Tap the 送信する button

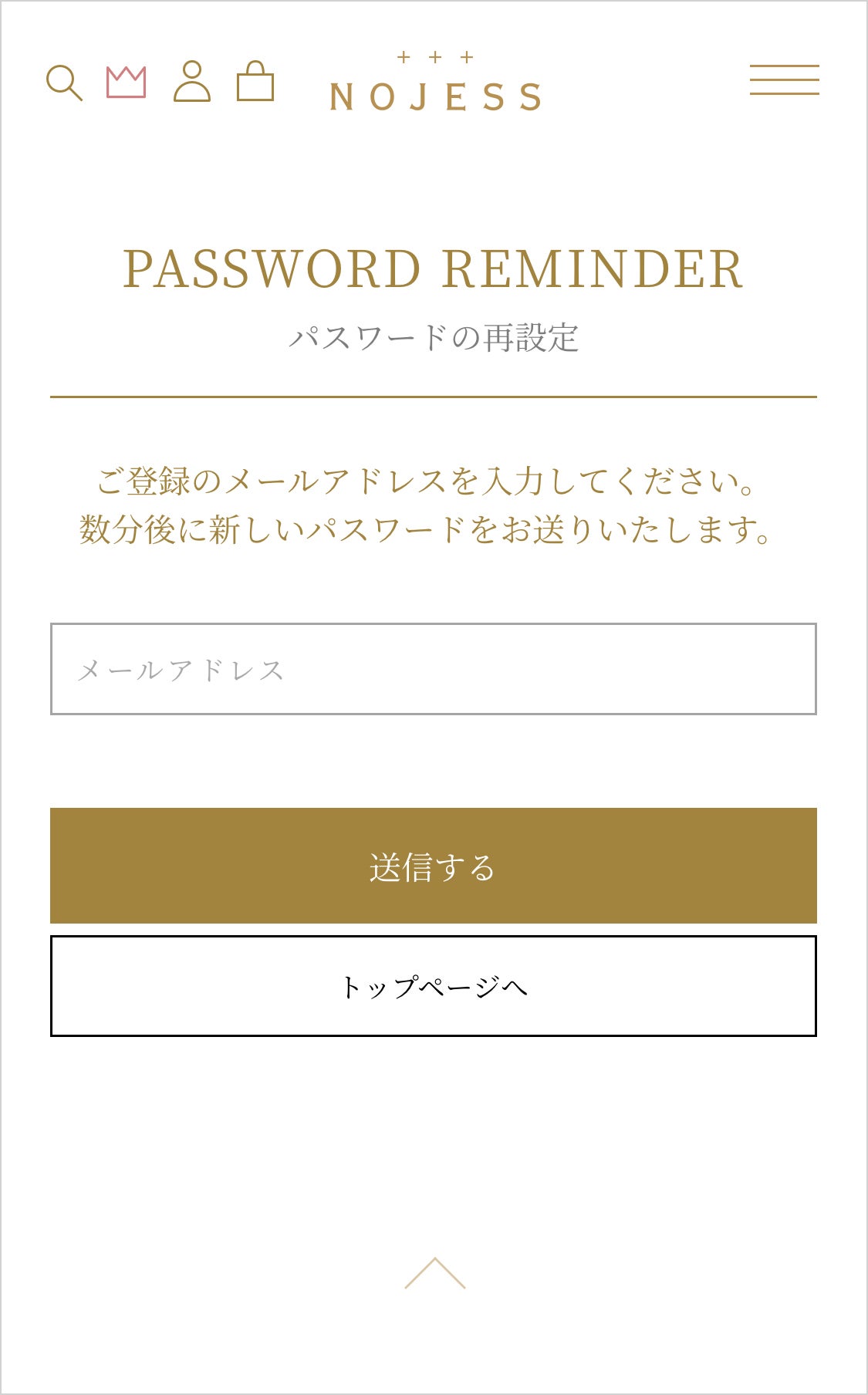point(434,866)
